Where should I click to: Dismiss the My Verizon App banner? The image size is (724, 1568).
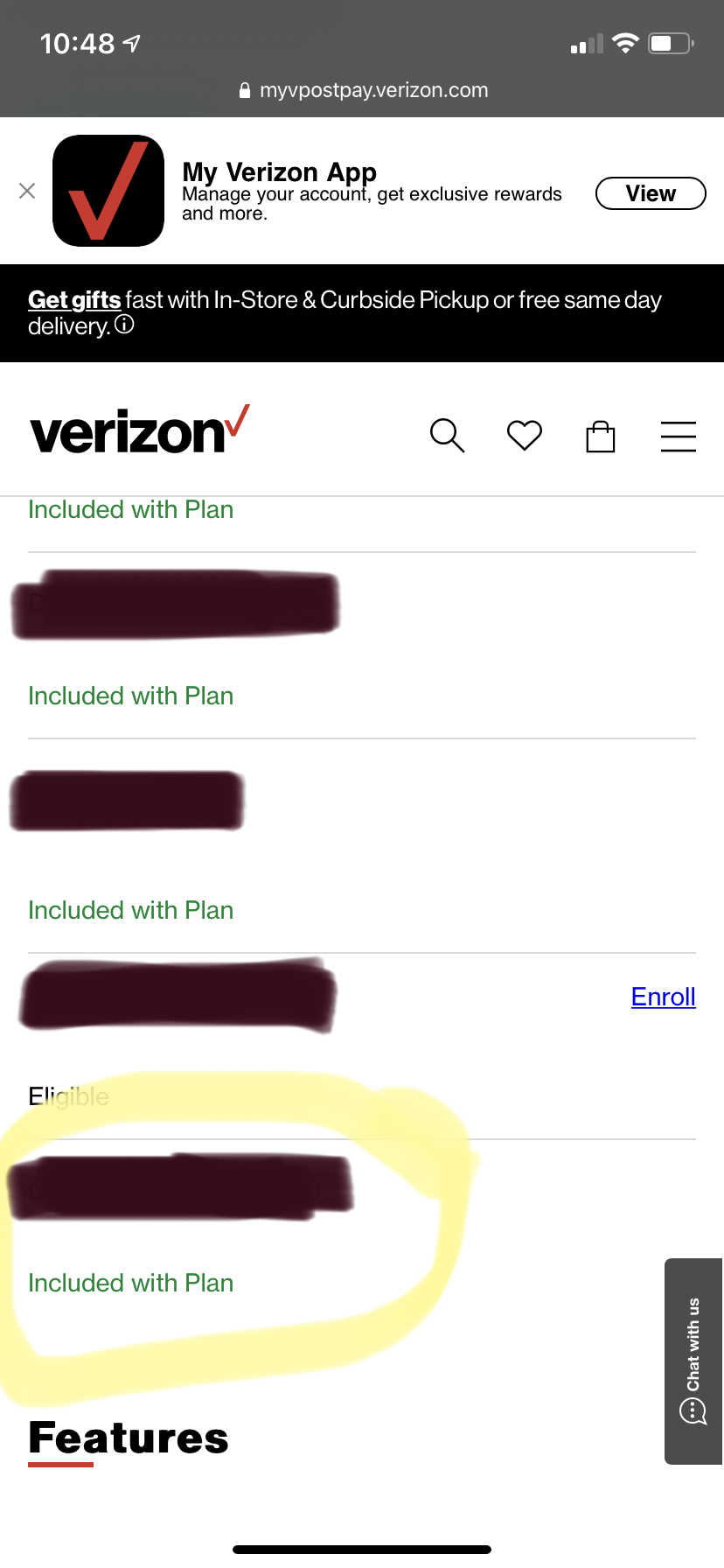pos(27,191)
